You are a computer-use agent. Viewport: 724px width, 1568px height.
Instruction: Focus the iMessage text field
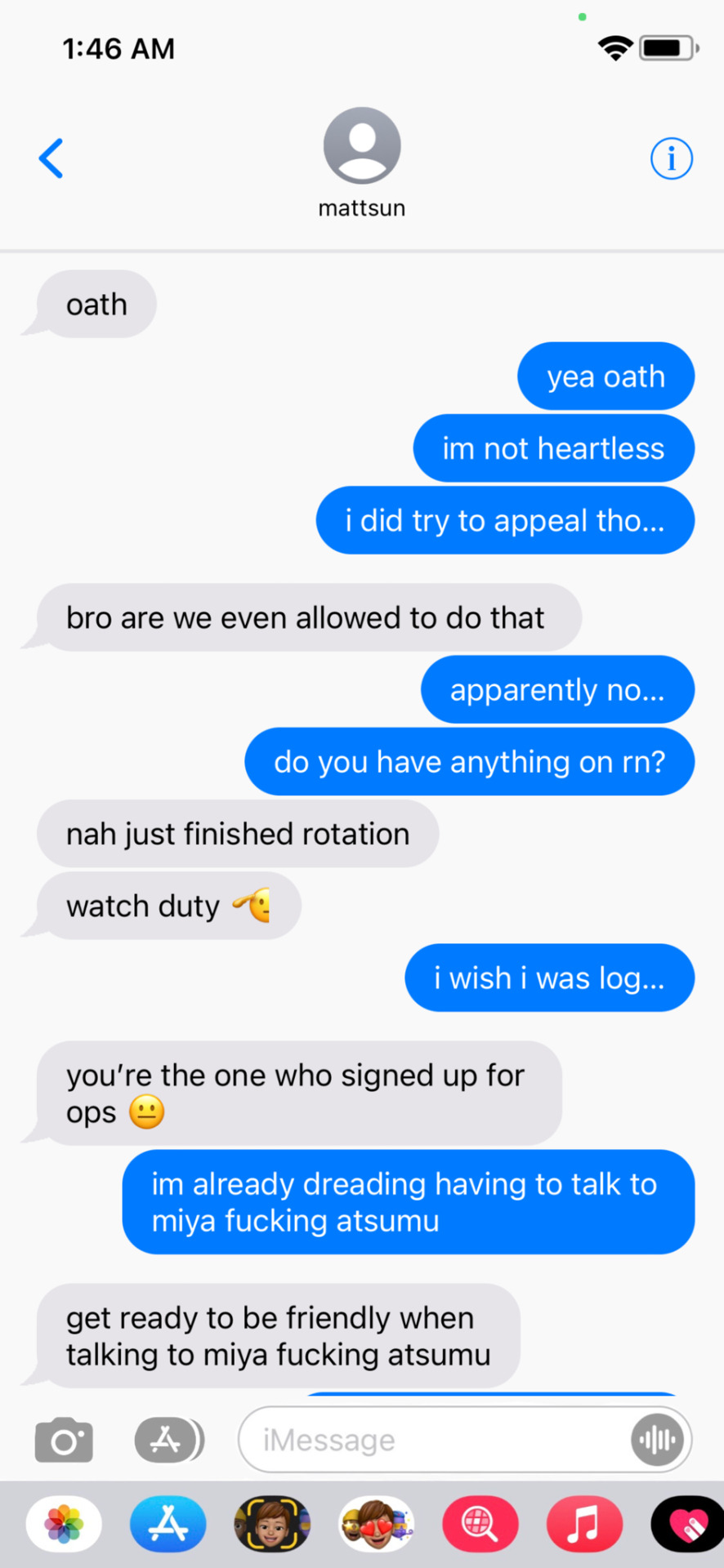(x=433, y=1440)
